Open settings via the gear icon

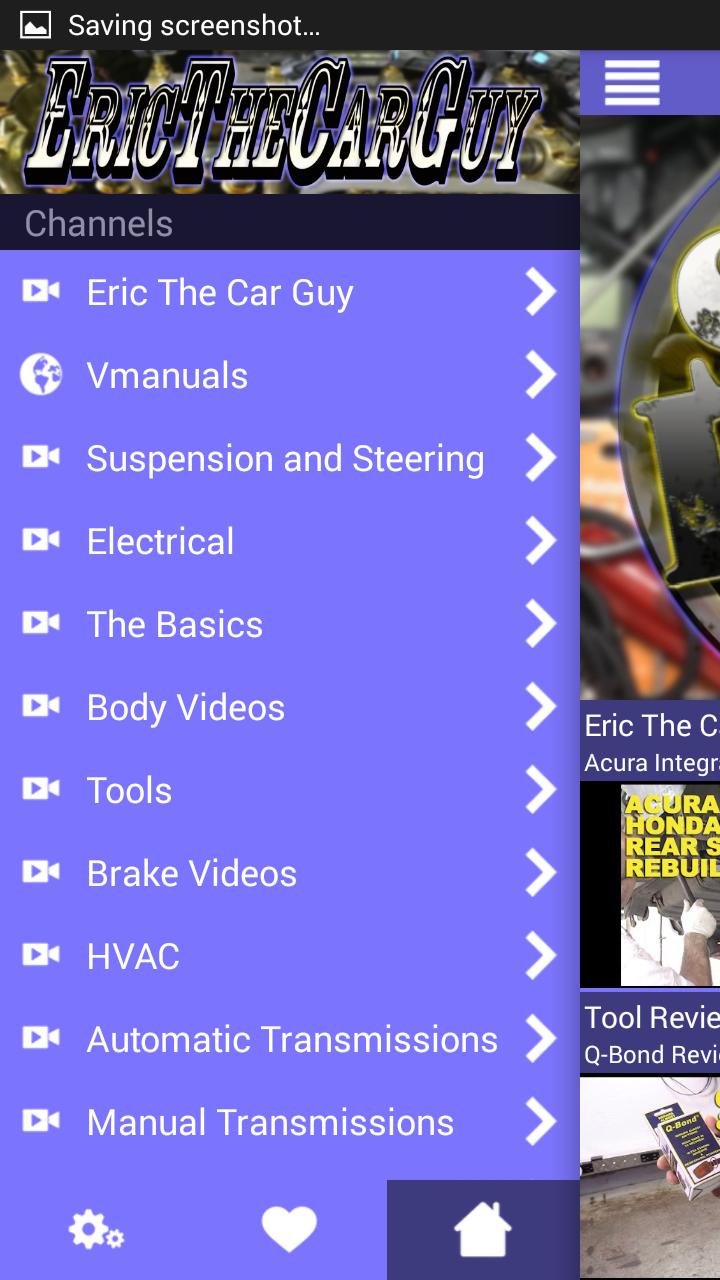96,1230
